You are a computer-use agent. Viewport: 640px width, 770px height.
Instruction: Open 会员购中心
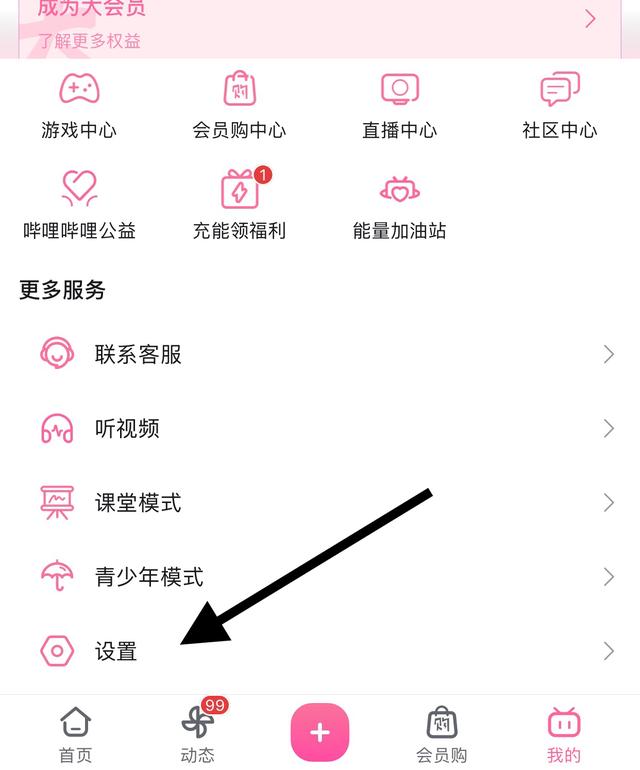[239, 105]
